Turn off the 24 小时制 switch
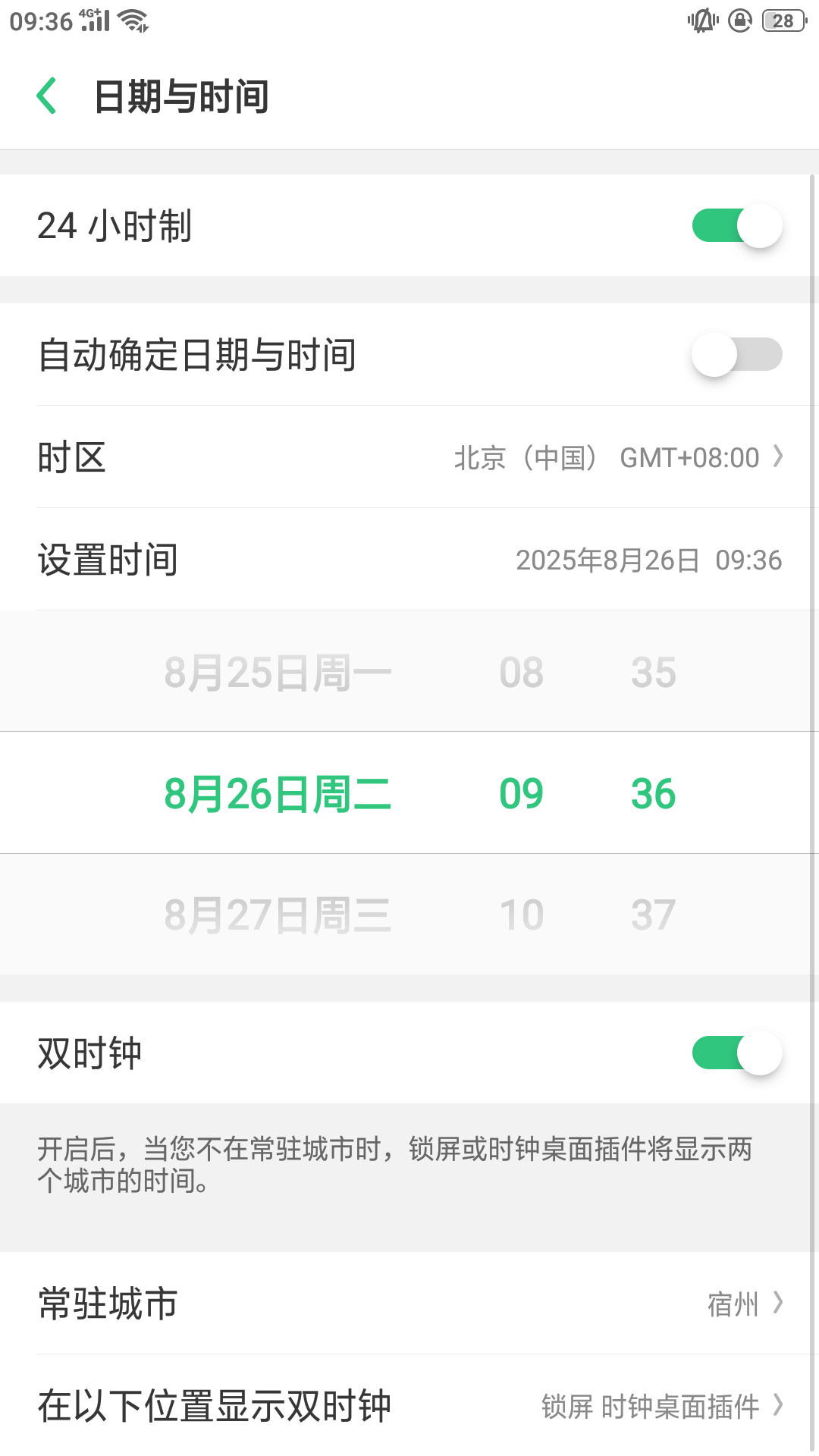819x1456 pixels. 736,226
